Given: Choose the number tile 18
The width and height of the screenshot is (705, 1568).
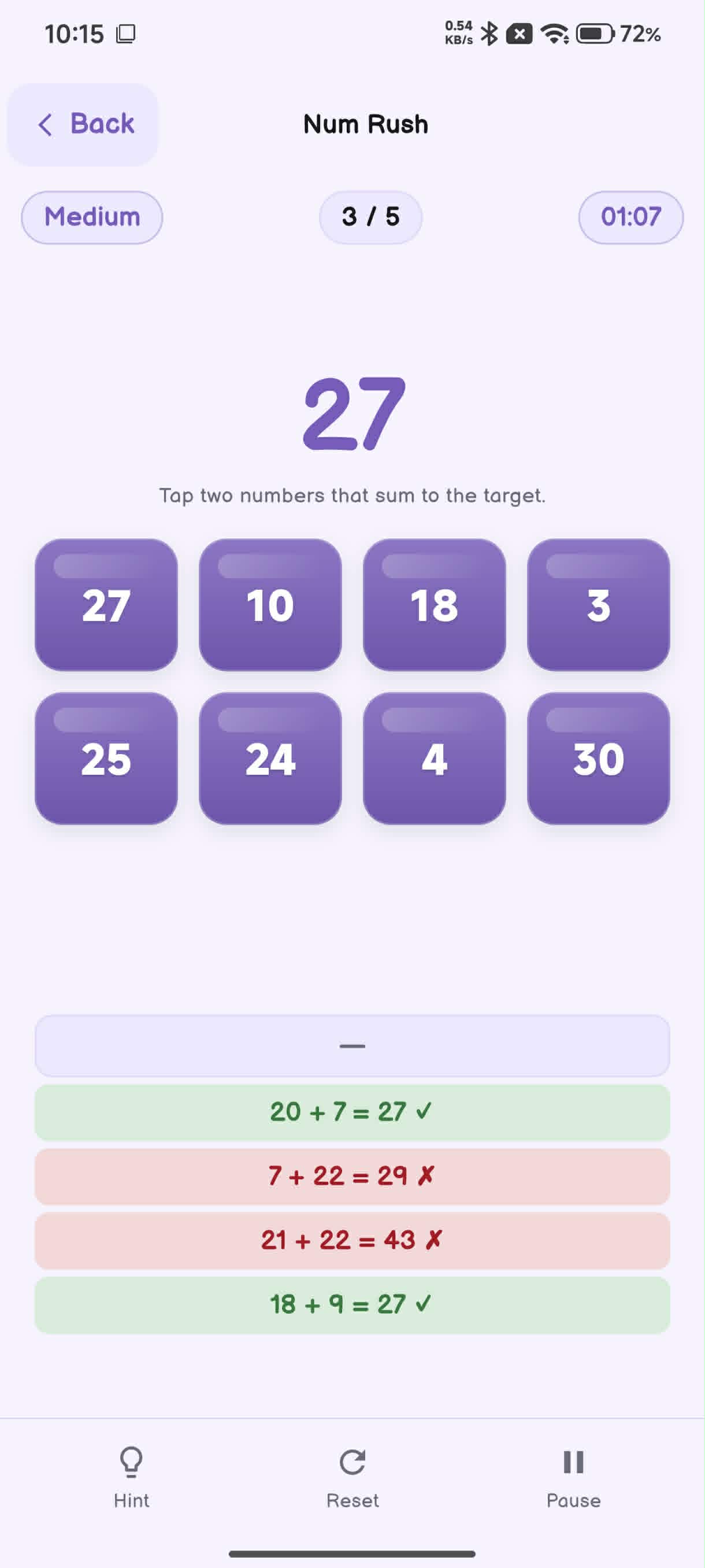Looking at the screenshot, I should click(x=435, y=604).
